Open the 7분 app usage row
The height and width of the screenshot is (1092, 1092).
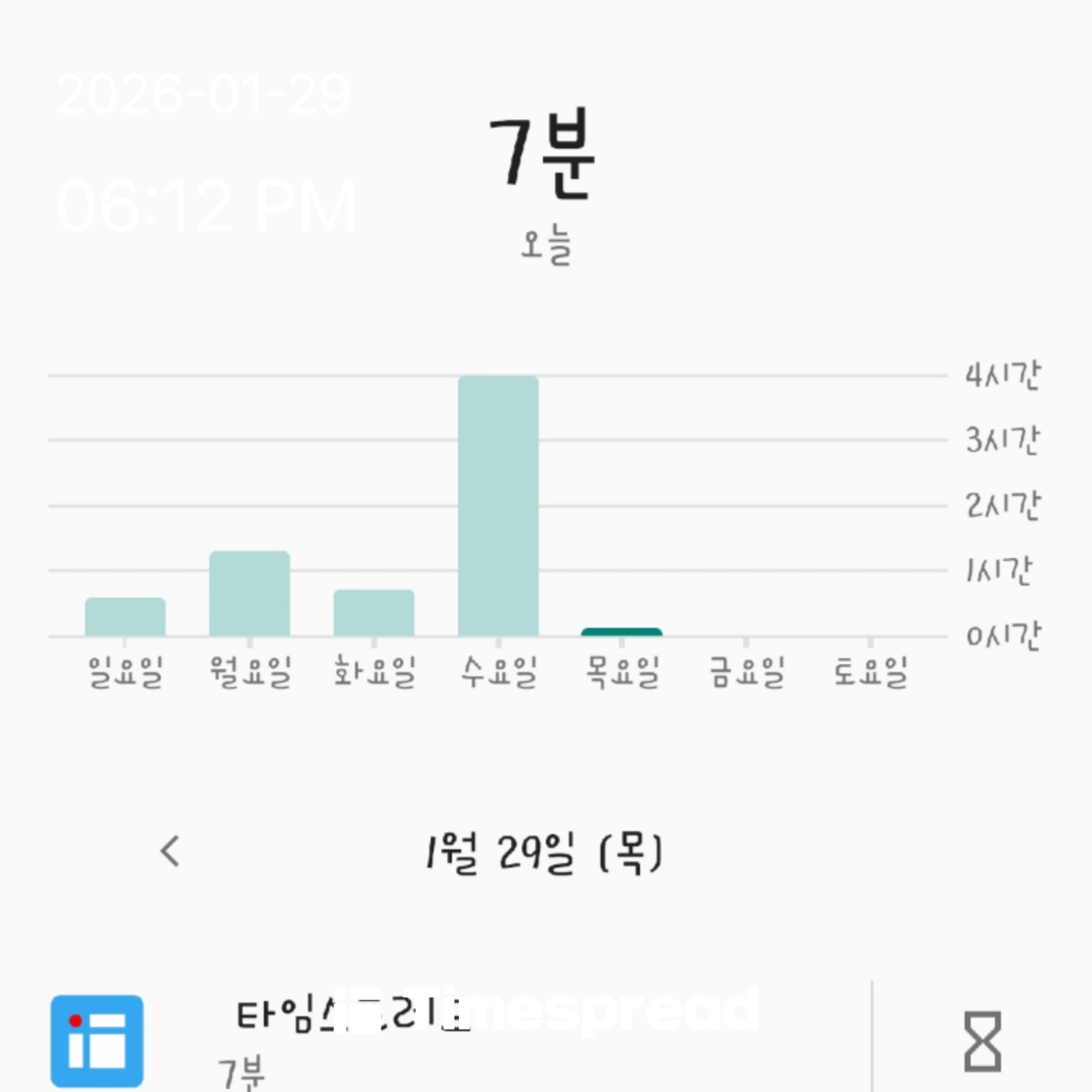point(455,1039)
